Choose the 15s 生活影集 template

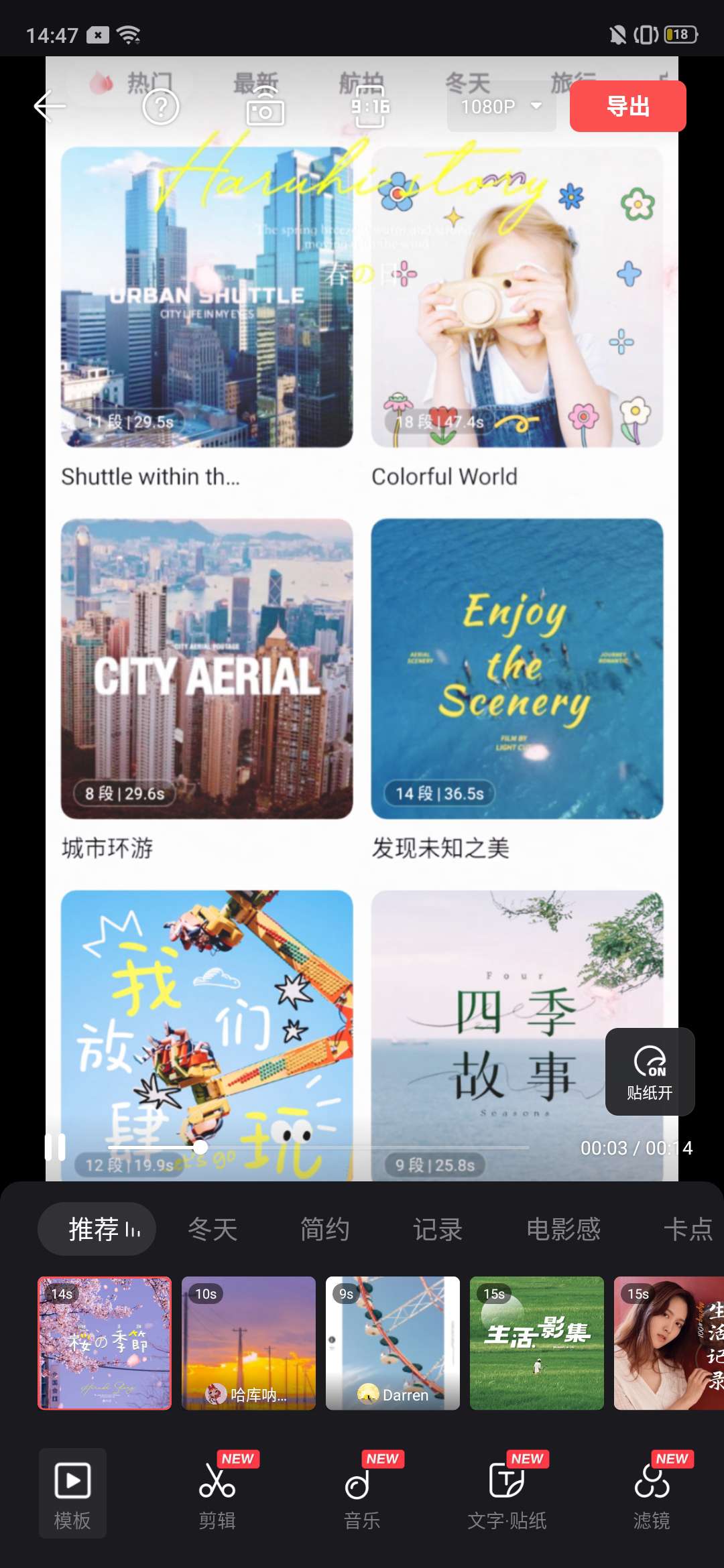point(537,1343)
